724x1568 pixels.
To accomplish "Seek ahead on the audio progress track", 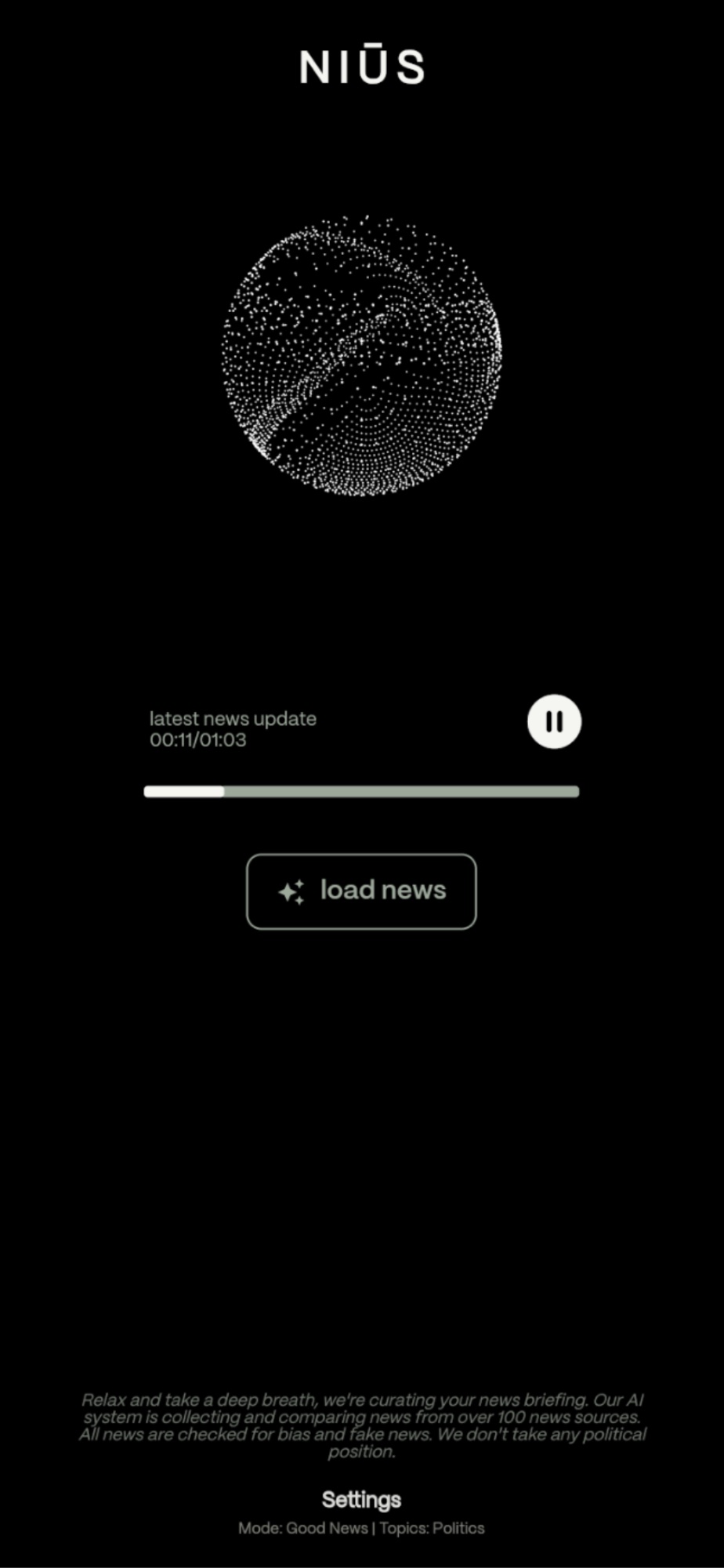I will click(470, 792).
